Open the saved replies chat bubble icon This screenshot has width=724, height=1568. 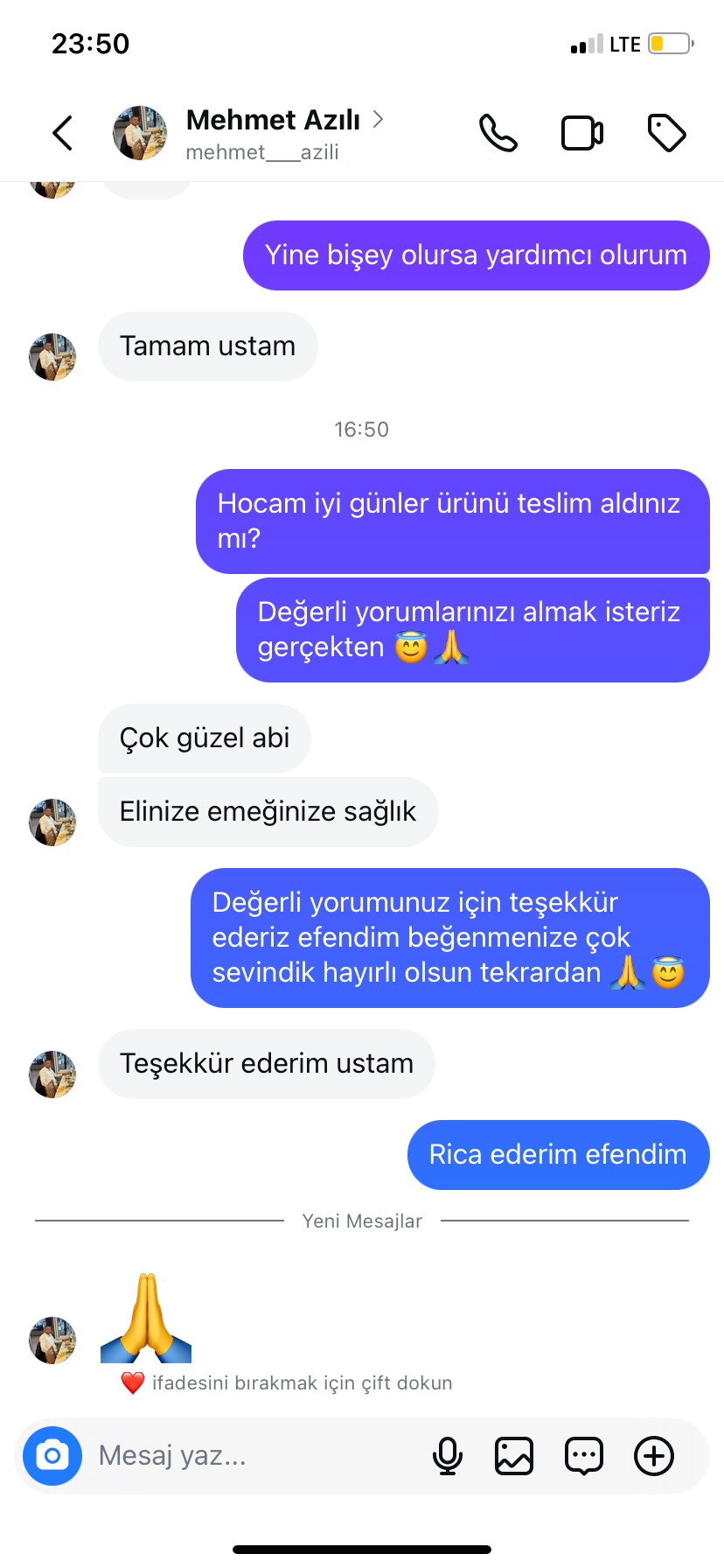[x=584, y=1456]
